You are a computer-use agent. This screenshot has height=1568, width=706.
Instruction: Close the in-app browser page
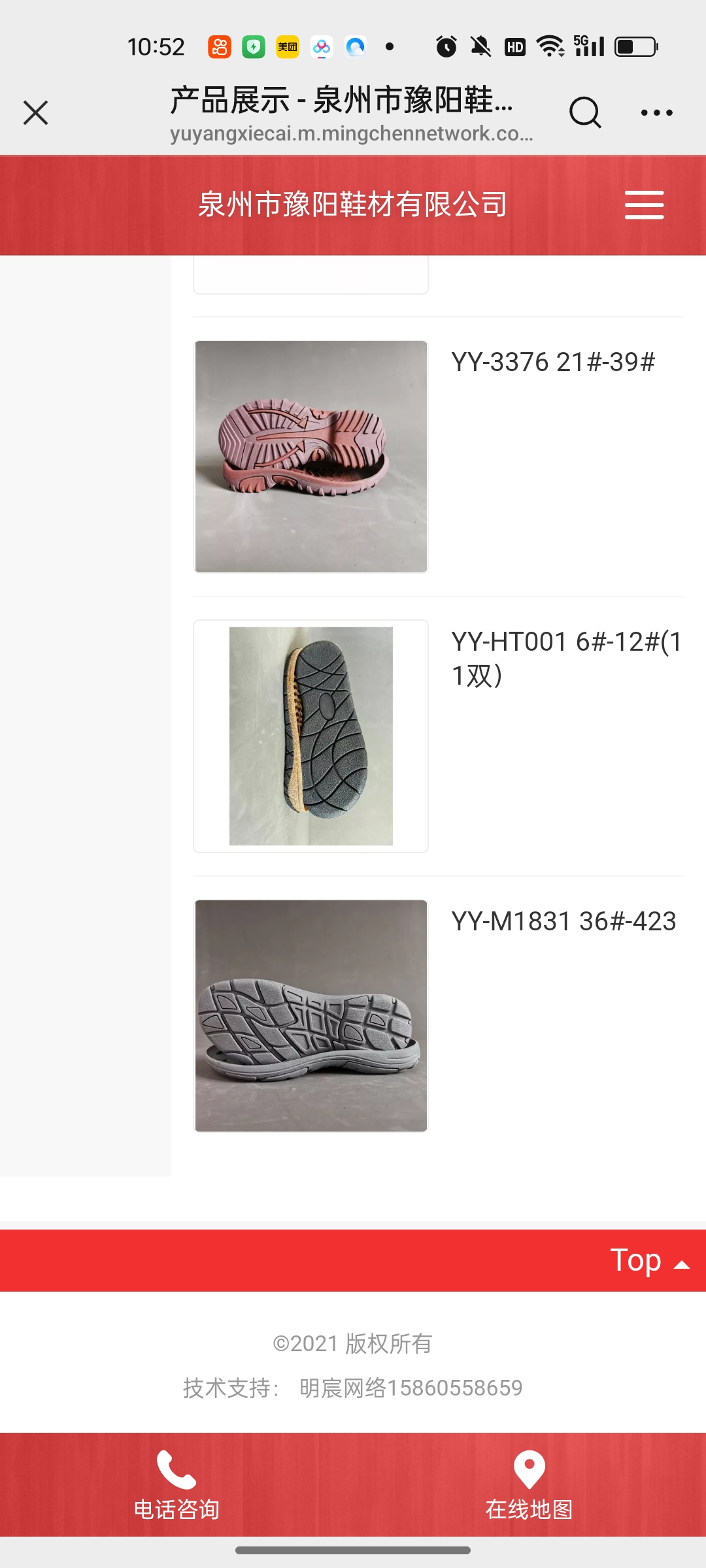pyautogui.click(x=36, y=113)
